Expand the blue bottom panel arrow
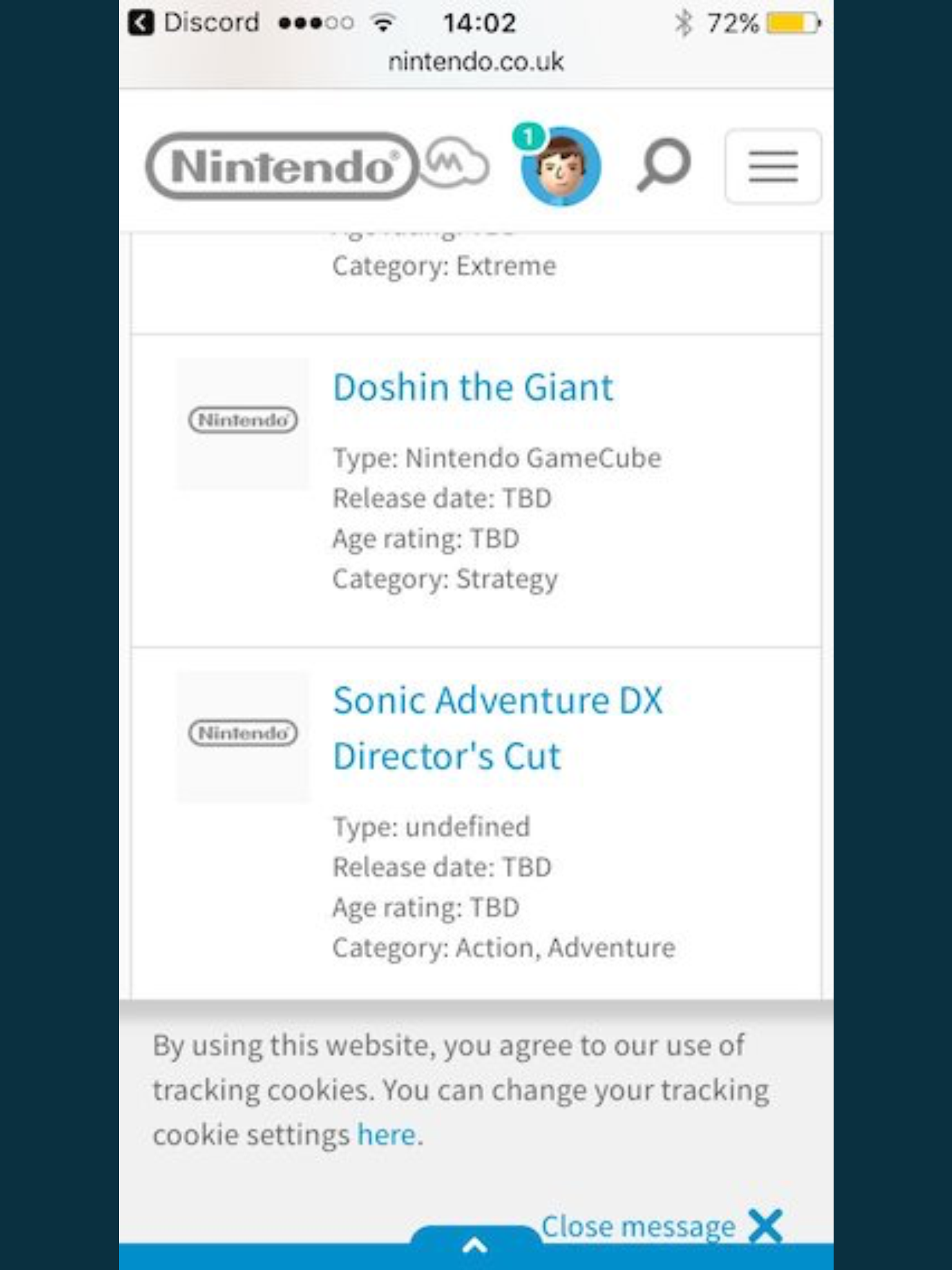This screenshot has width=952, height=1270. pyautogui.click(x=475, y=1245)
